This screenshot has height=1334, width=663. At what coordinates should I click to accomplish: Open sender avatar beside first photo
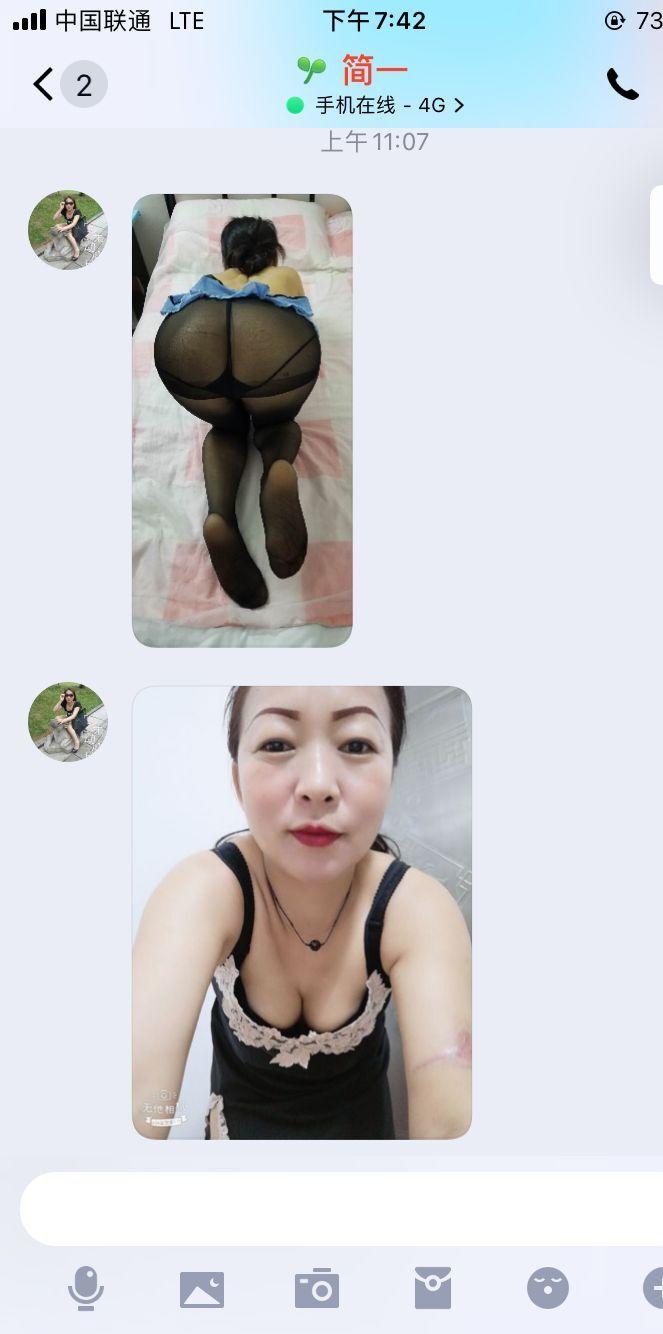tap(68, 230)
